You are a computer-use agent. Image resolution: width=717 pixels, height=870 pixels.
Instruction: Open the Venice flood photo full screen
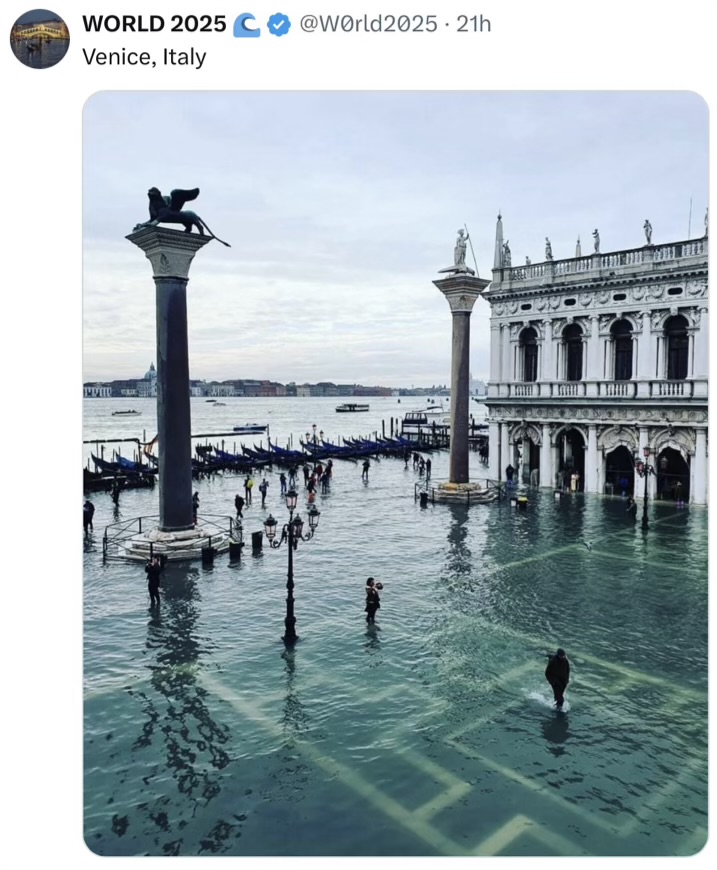click(395, 473)
